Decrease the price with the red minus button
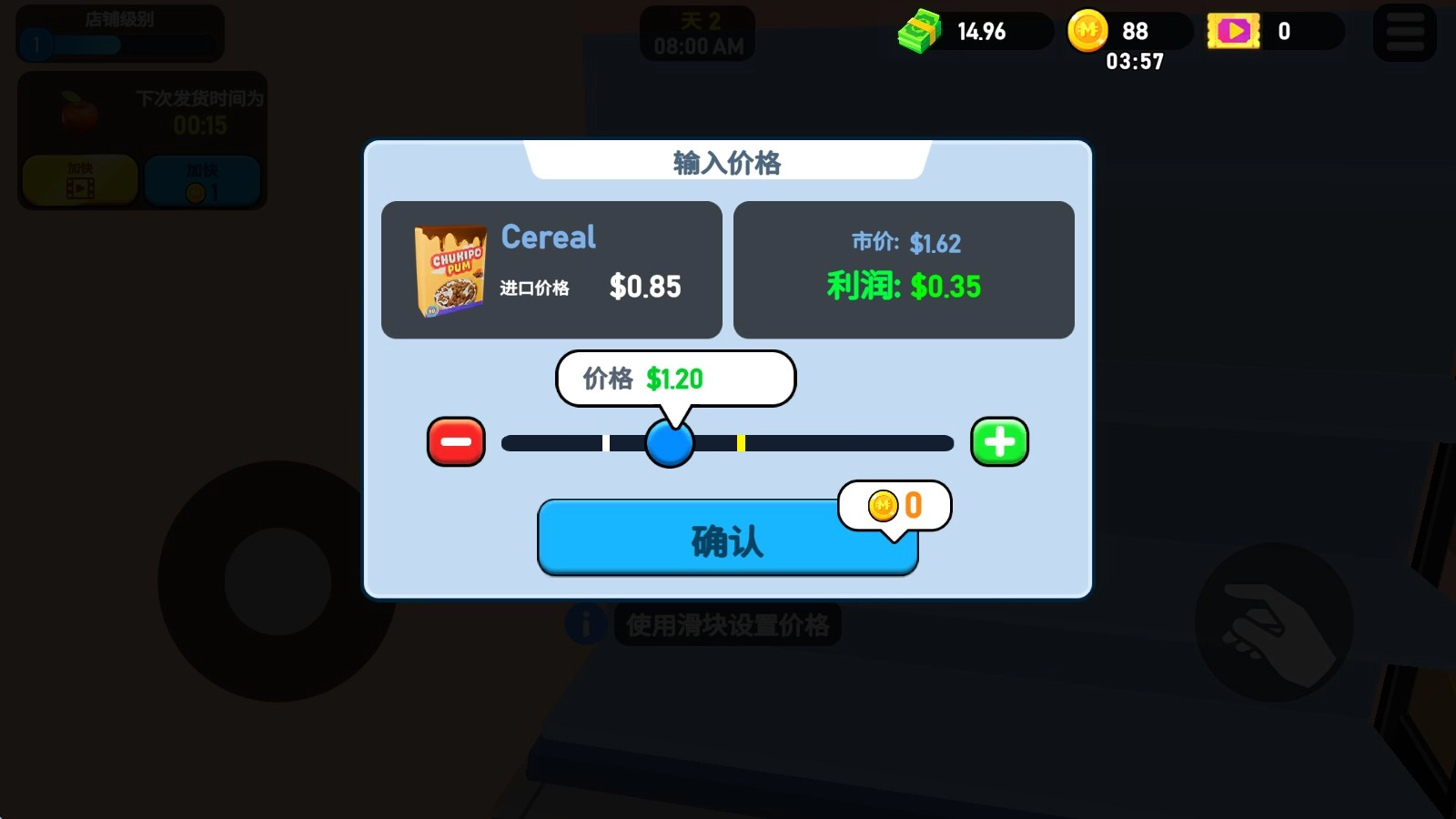Screen dimensions: 1456x819 click(x=456, y=442)
